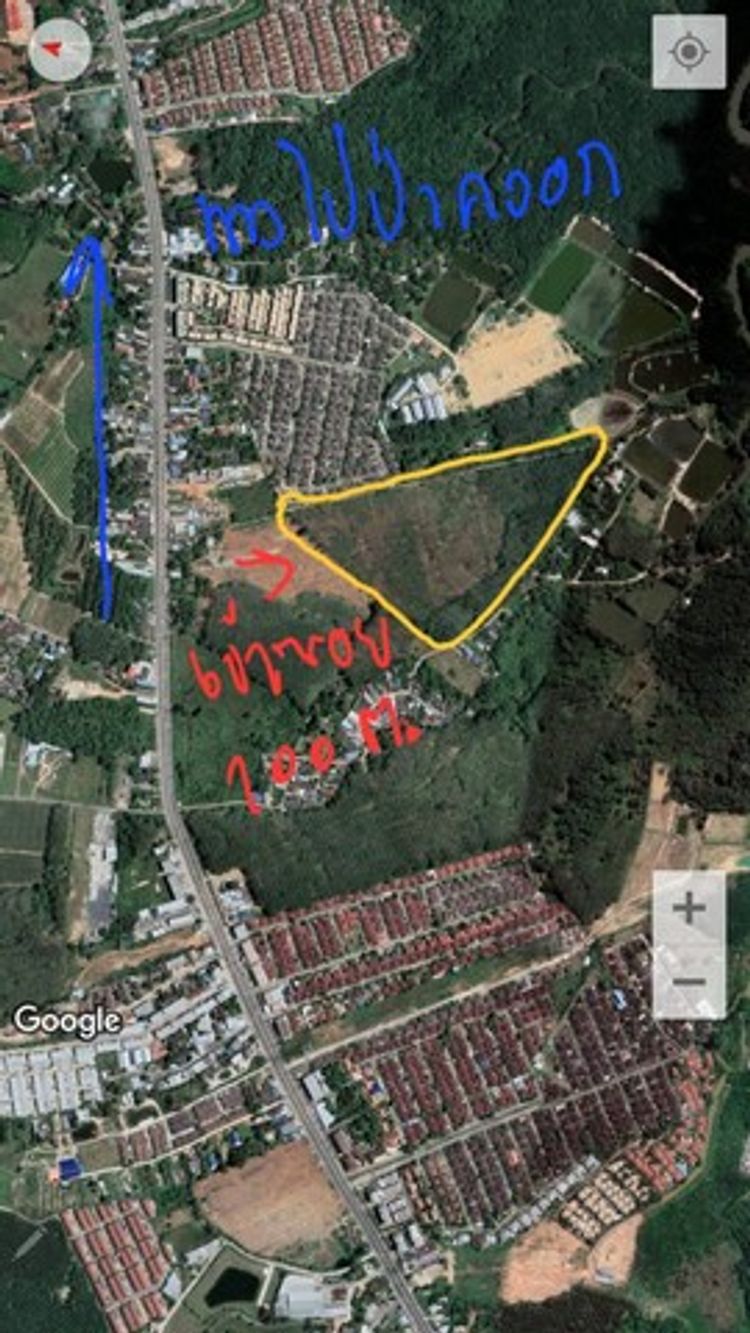Zoom out with the minus button

point(689,981)
